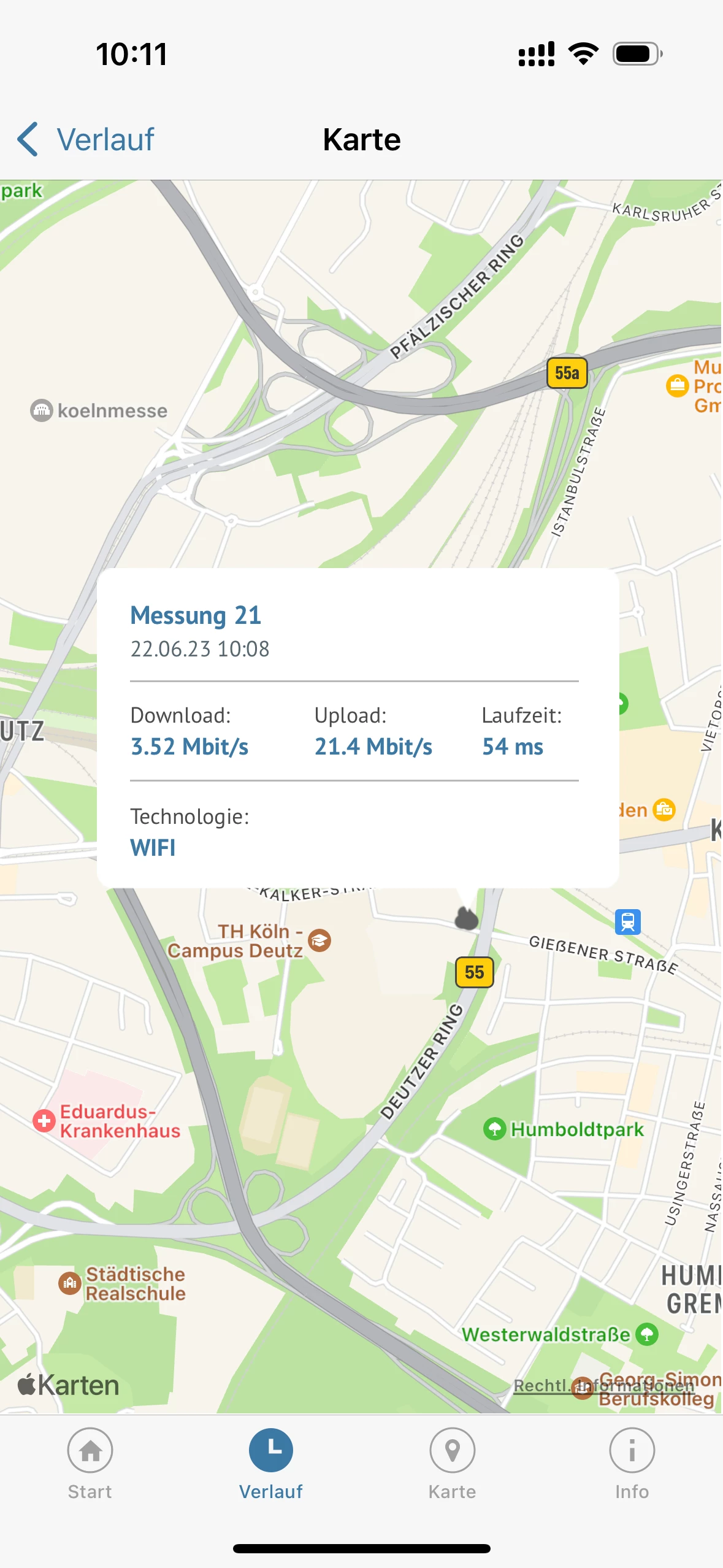Go back to Verlauf
The image size is (723, 1568).
[86, 139]
